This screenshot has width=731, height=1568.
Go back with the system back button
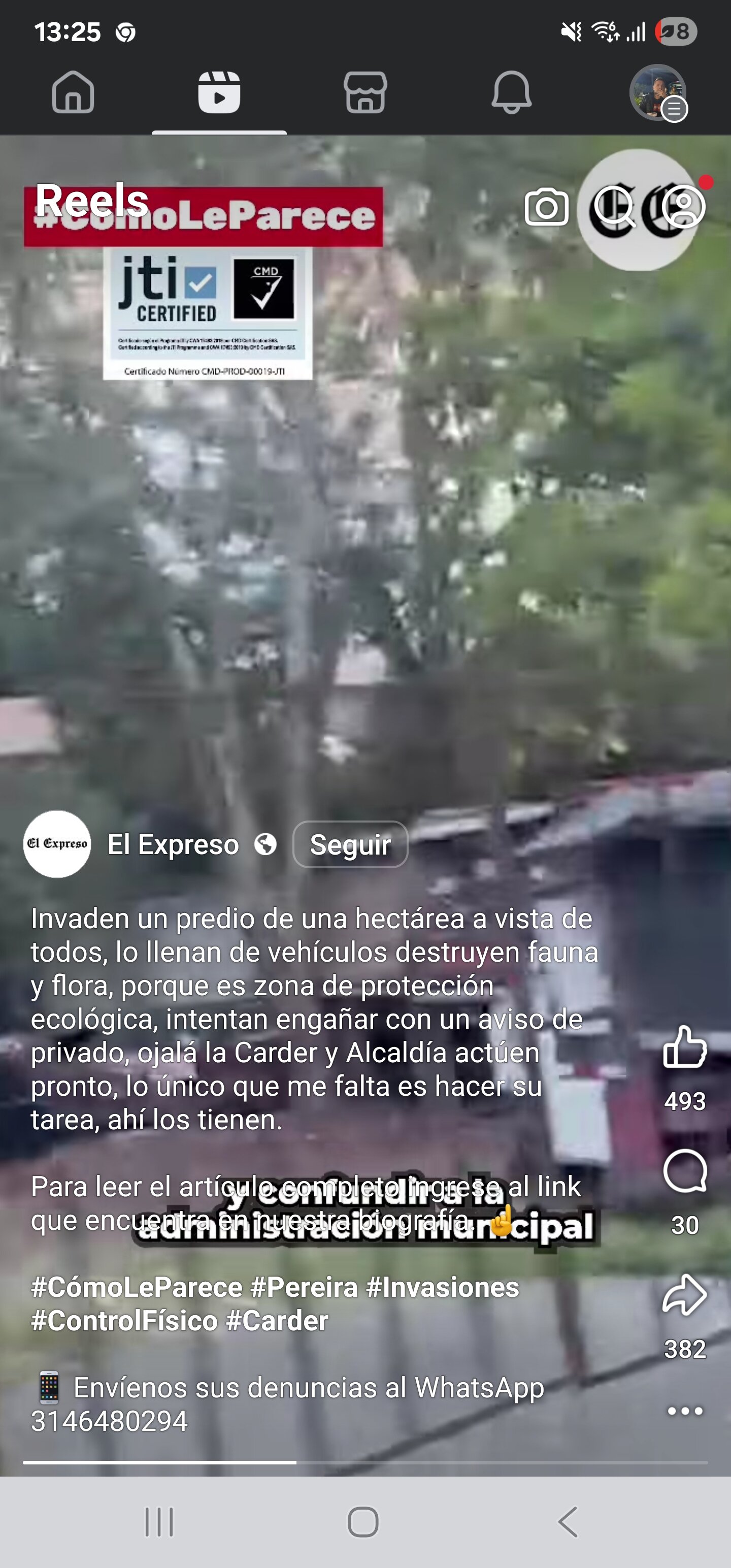[x=567, y=1522]
